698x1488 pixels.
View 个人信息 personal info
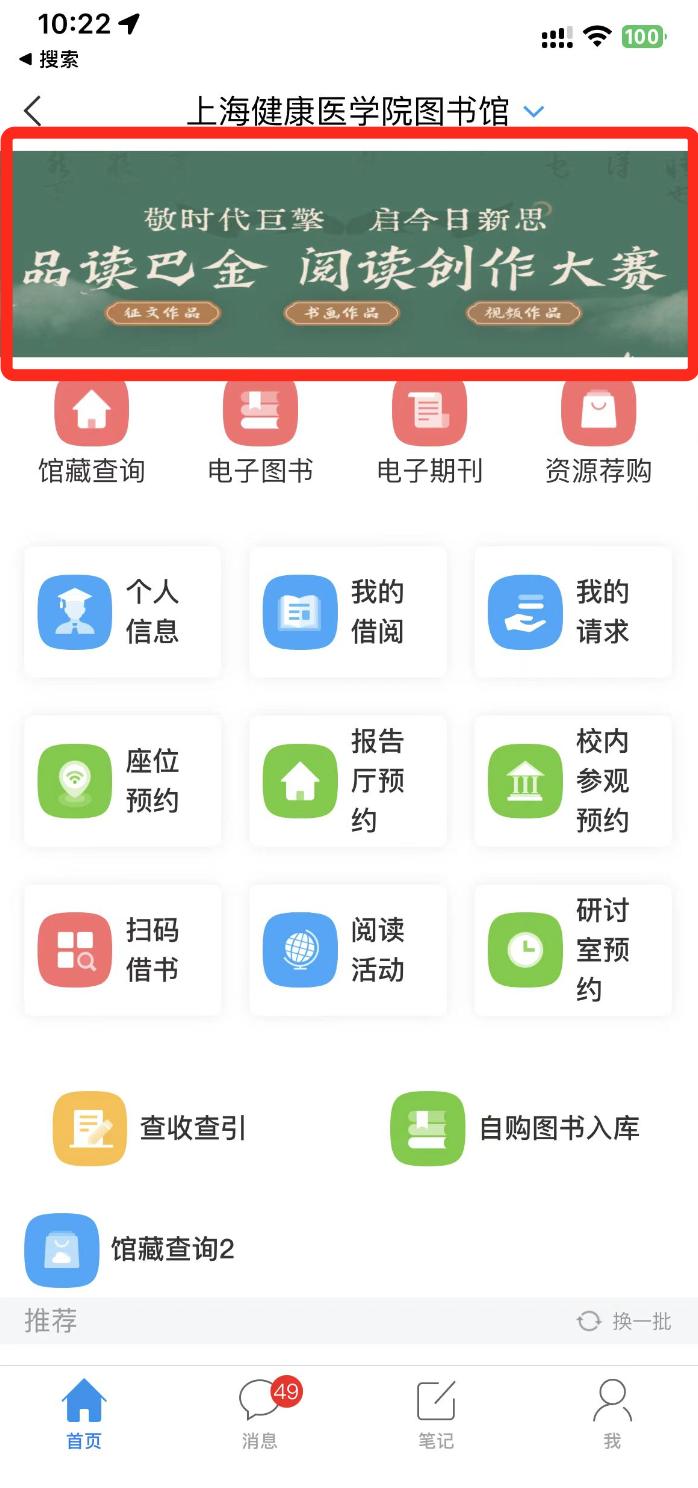click(x=122, y=612)
